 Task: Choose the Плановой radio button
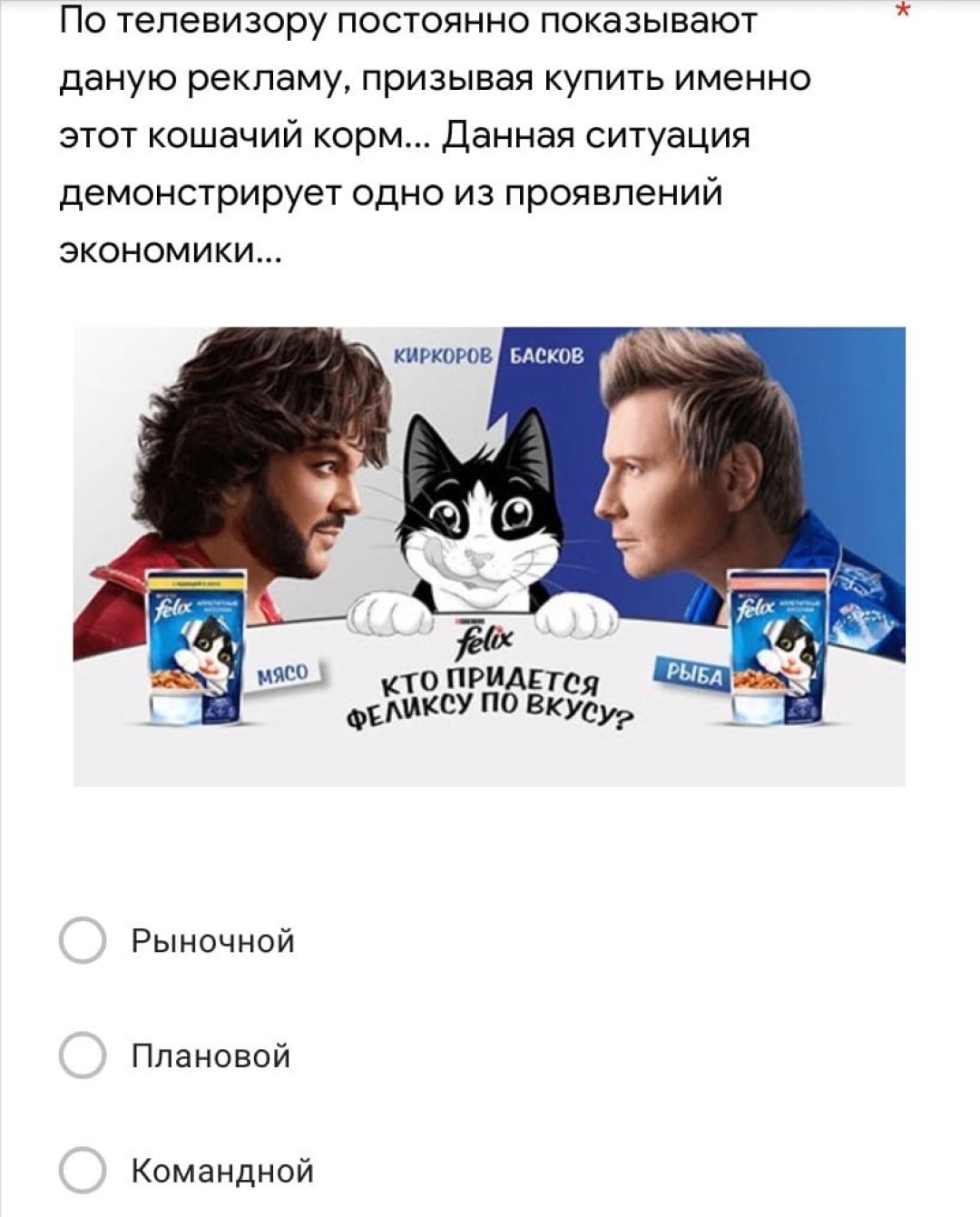pyautogui.click(x=83, y=1056)
